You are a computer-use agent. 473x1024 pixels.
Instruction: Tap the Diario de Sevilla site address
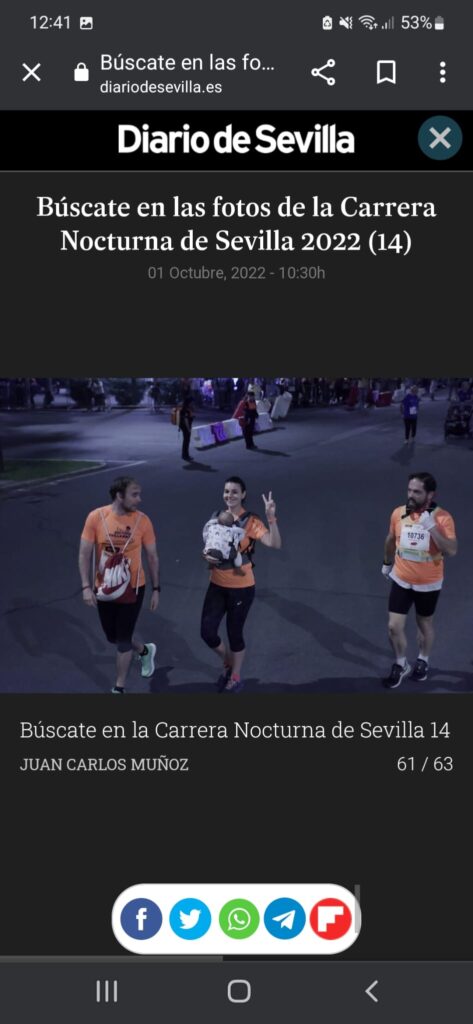[161, 88]
